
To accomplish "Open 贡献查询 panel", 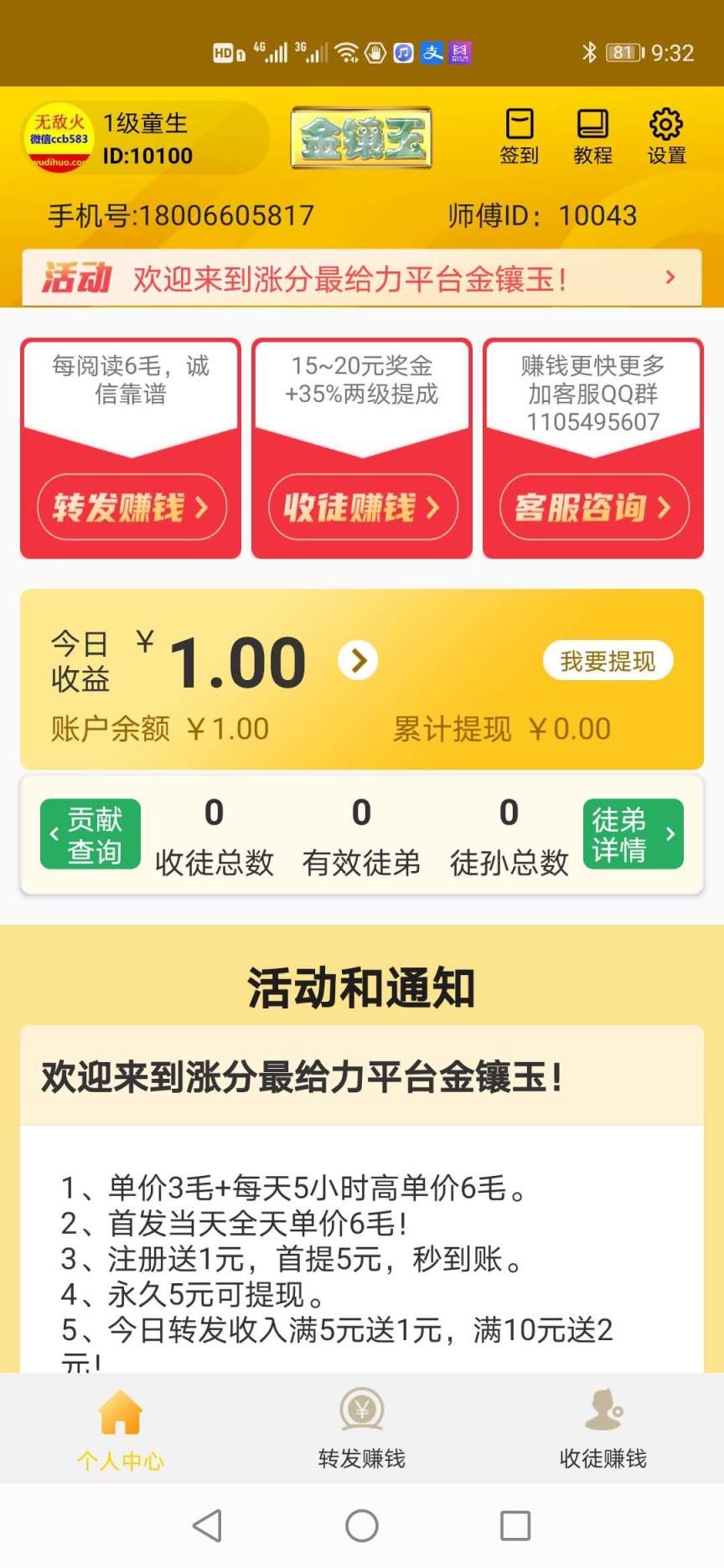I will 89,833.
